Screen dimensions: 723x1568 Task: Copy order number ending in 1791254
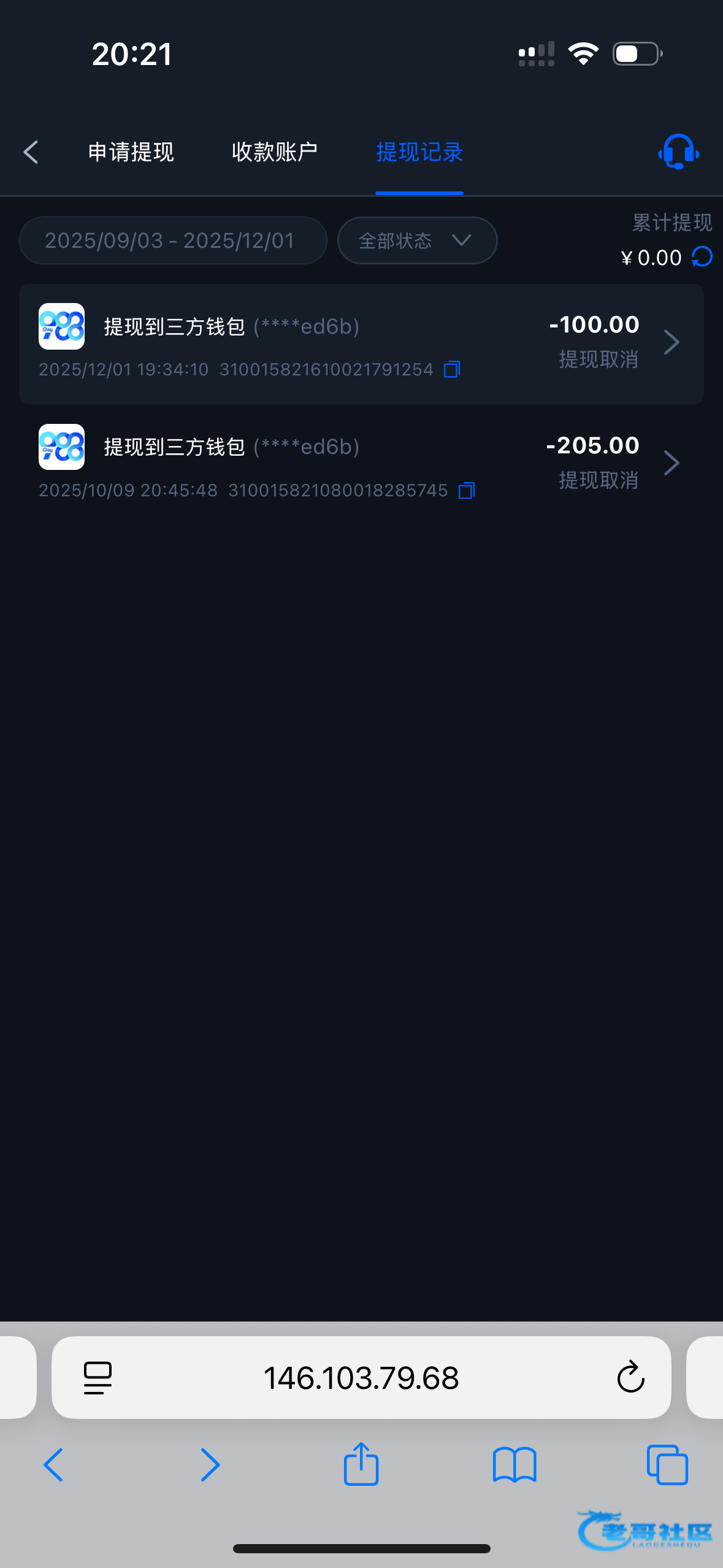pyautogui.click(x=452, y=369)
